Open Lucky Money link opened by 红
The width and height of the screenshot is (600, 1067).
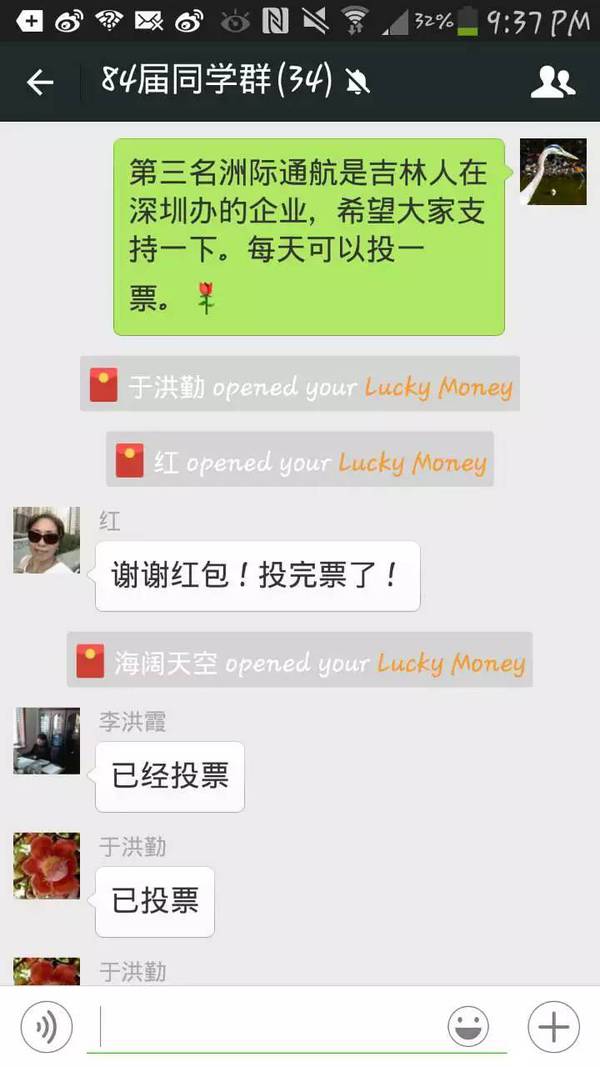[x=412, y=463]
